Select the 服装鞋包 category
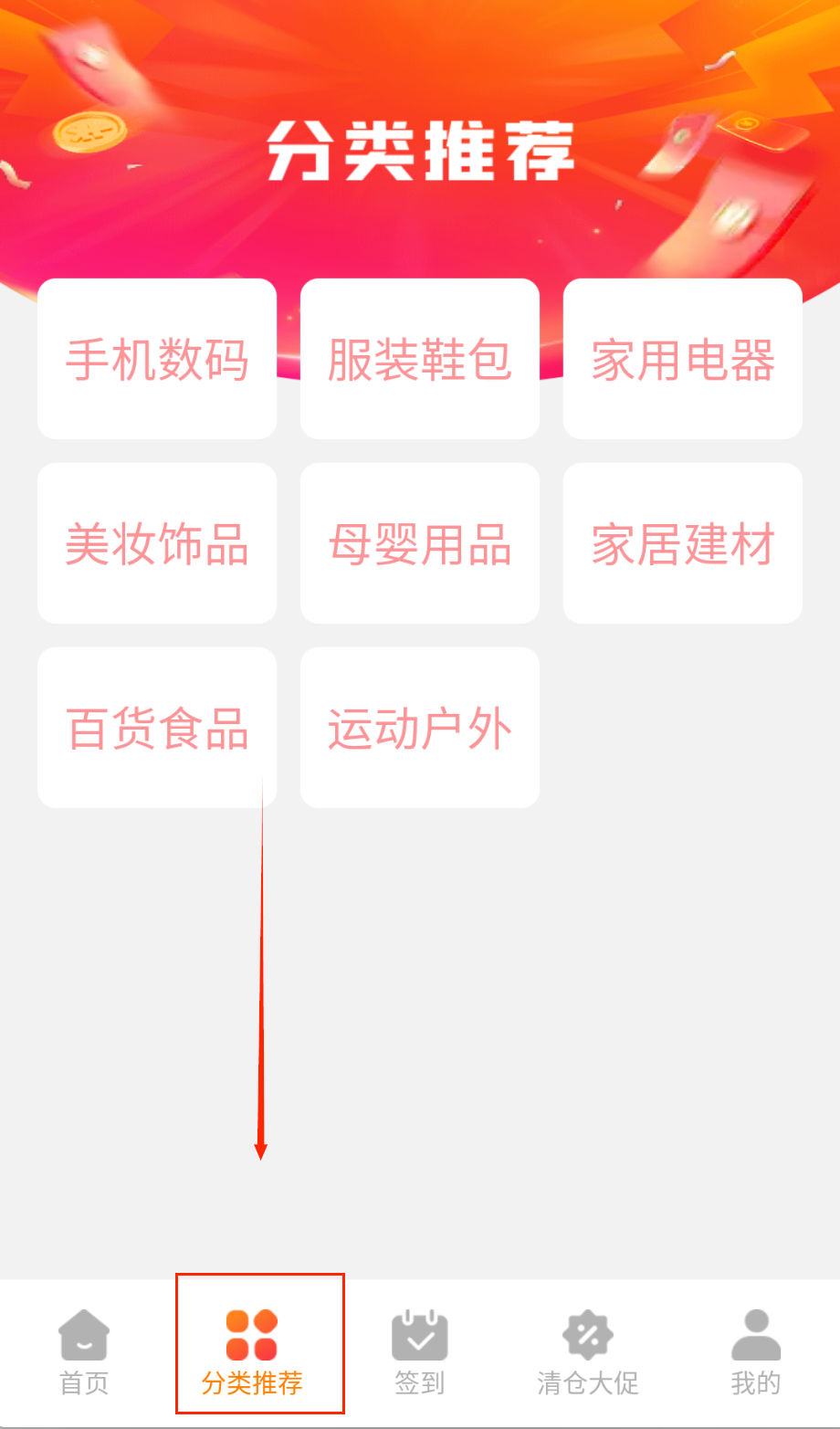Image resolution: width=840 pixels, height=1429 pixels. pos(420,359)
